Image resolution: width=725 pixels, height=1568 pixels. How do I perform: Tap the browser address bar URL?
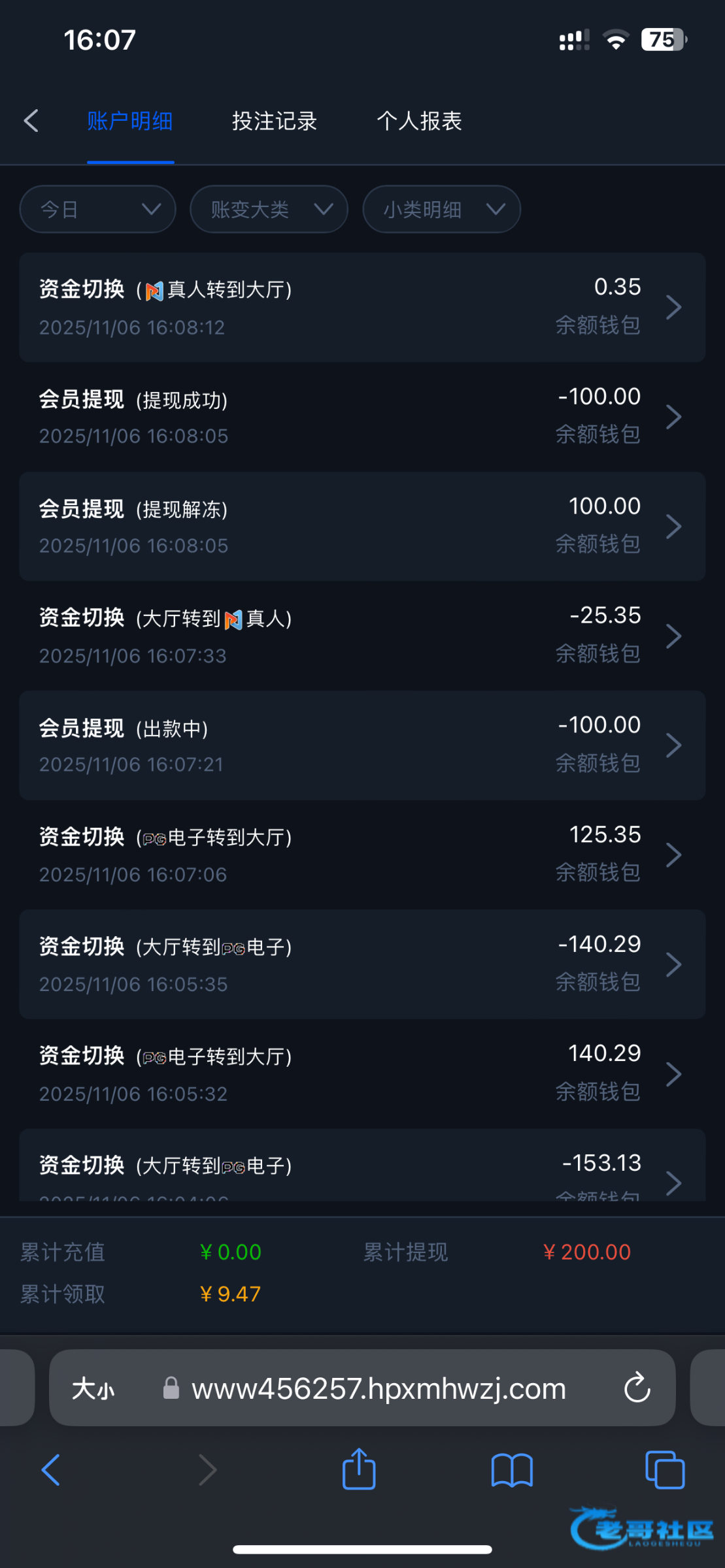(x=378, y=1388)
